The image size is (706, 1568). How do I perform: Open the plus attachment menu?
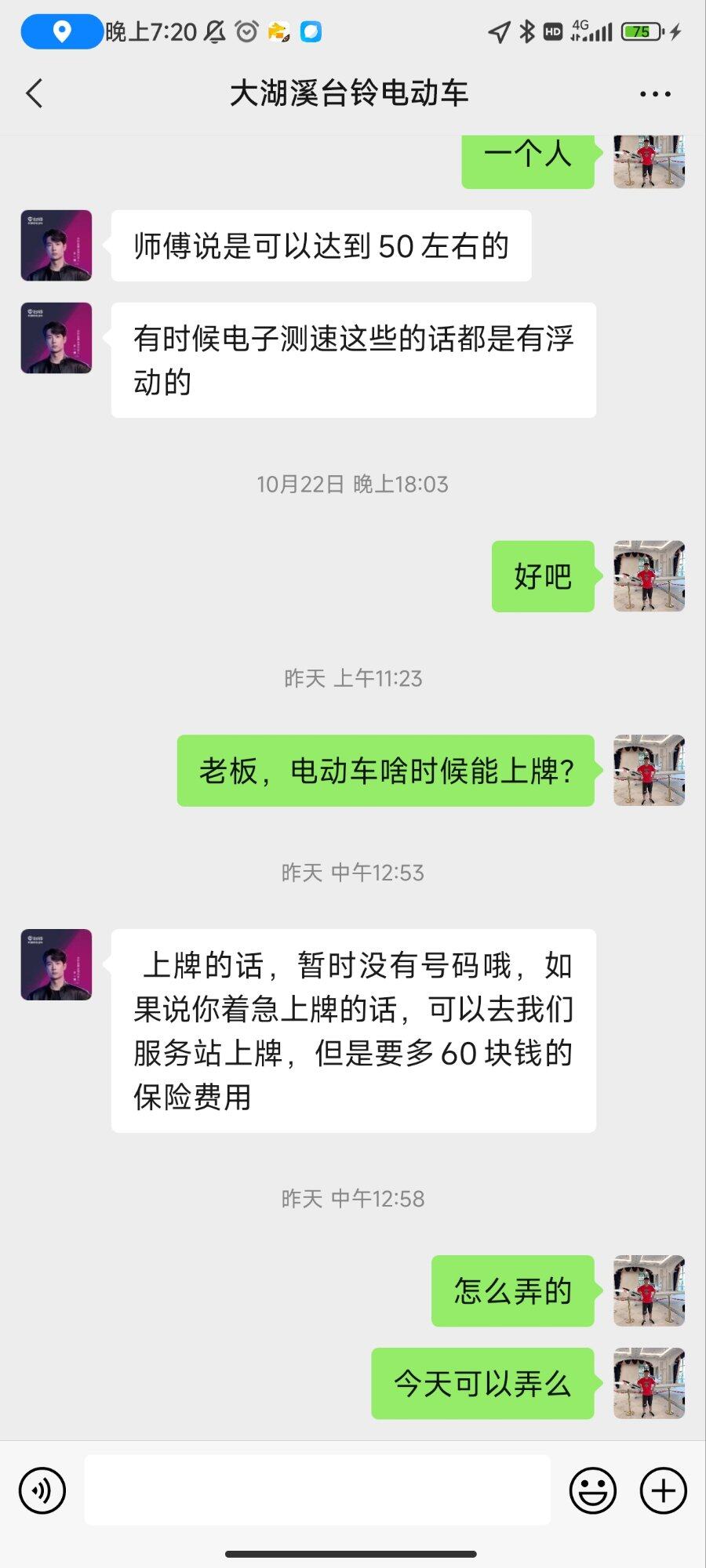663,1490
